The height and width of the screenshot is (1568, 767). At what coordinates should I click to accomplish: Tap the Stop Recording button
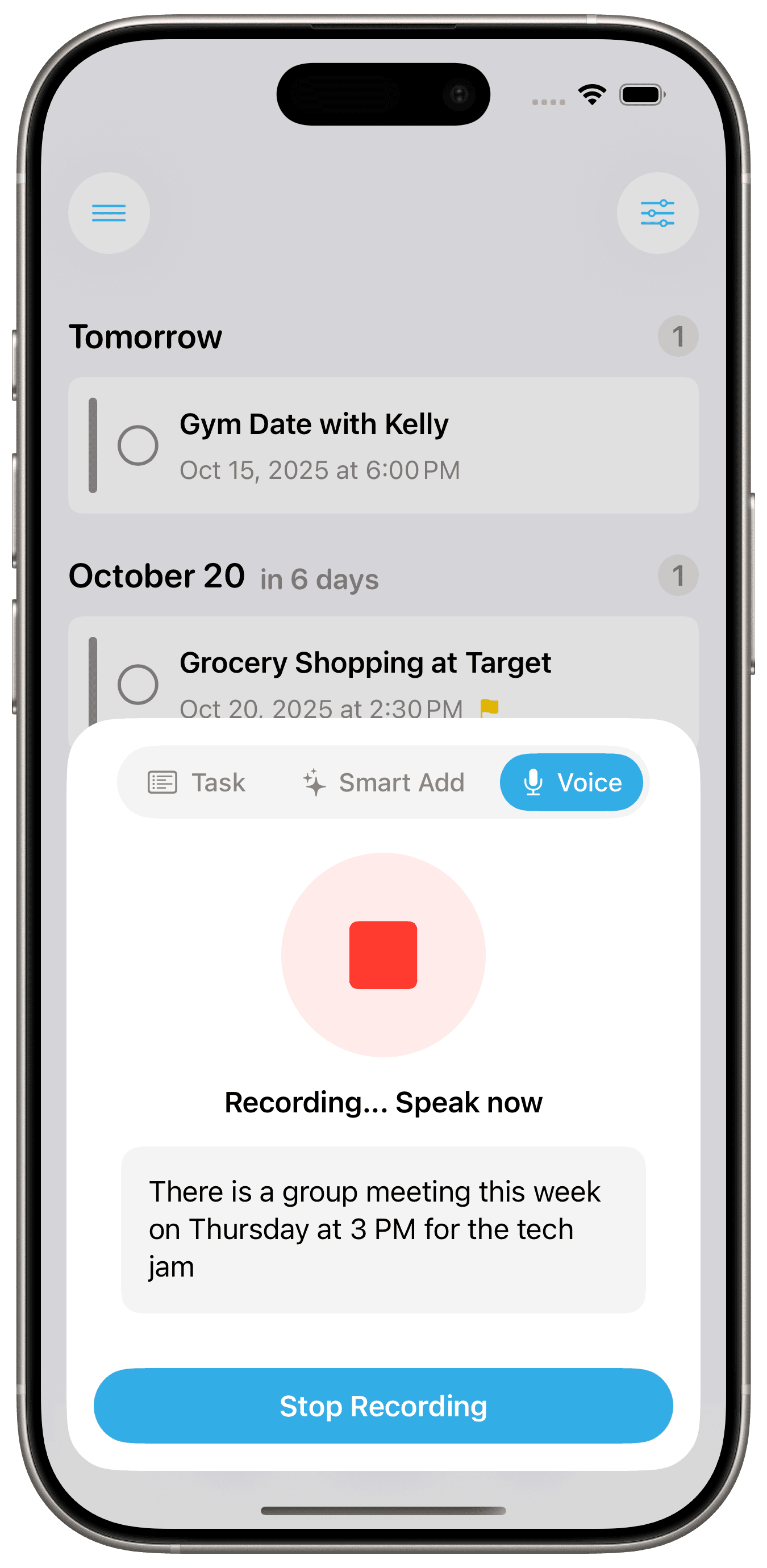coord(383,1406)
